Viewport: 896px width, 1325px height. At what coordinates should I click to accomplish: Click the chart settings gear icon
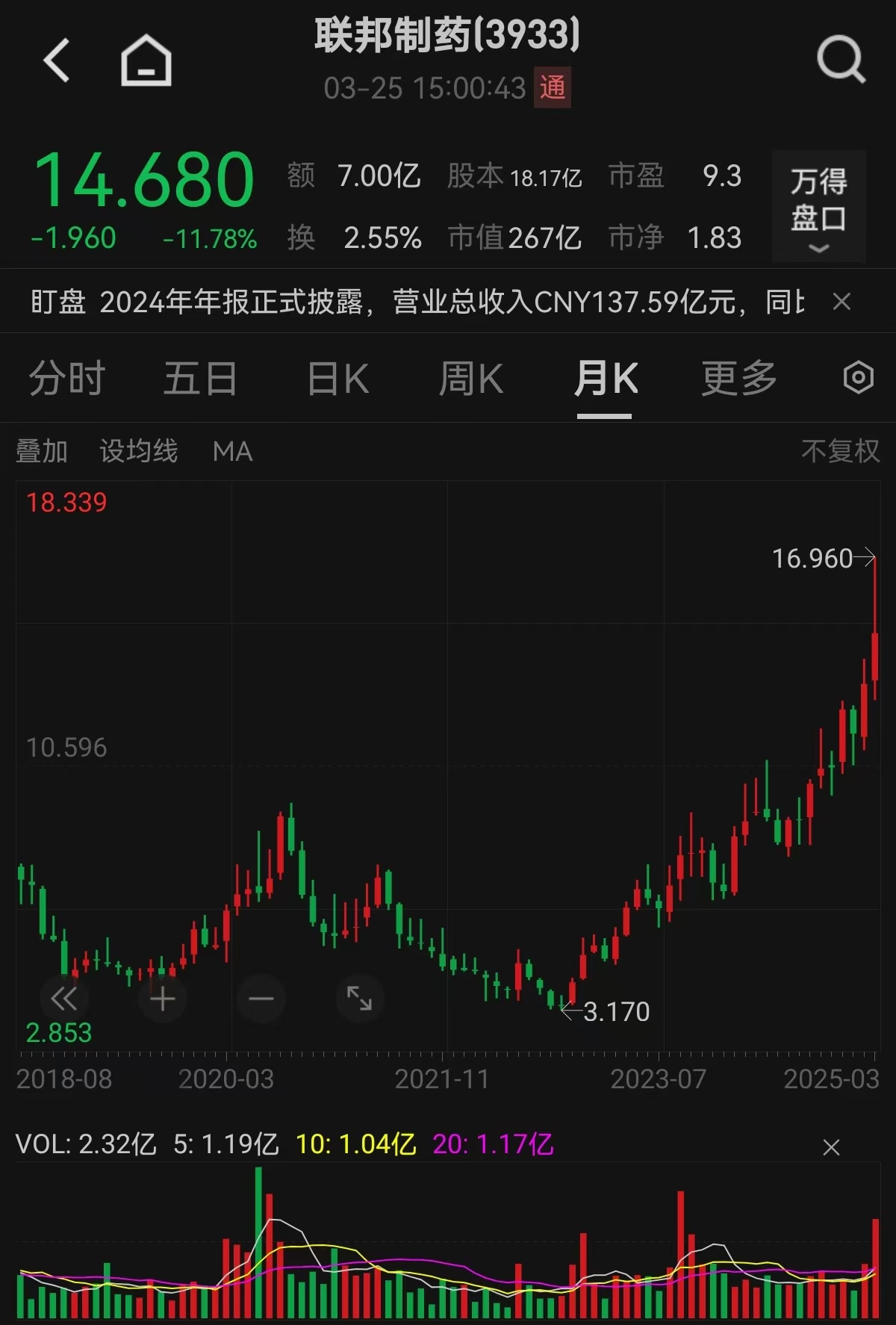tap(857, 378)
